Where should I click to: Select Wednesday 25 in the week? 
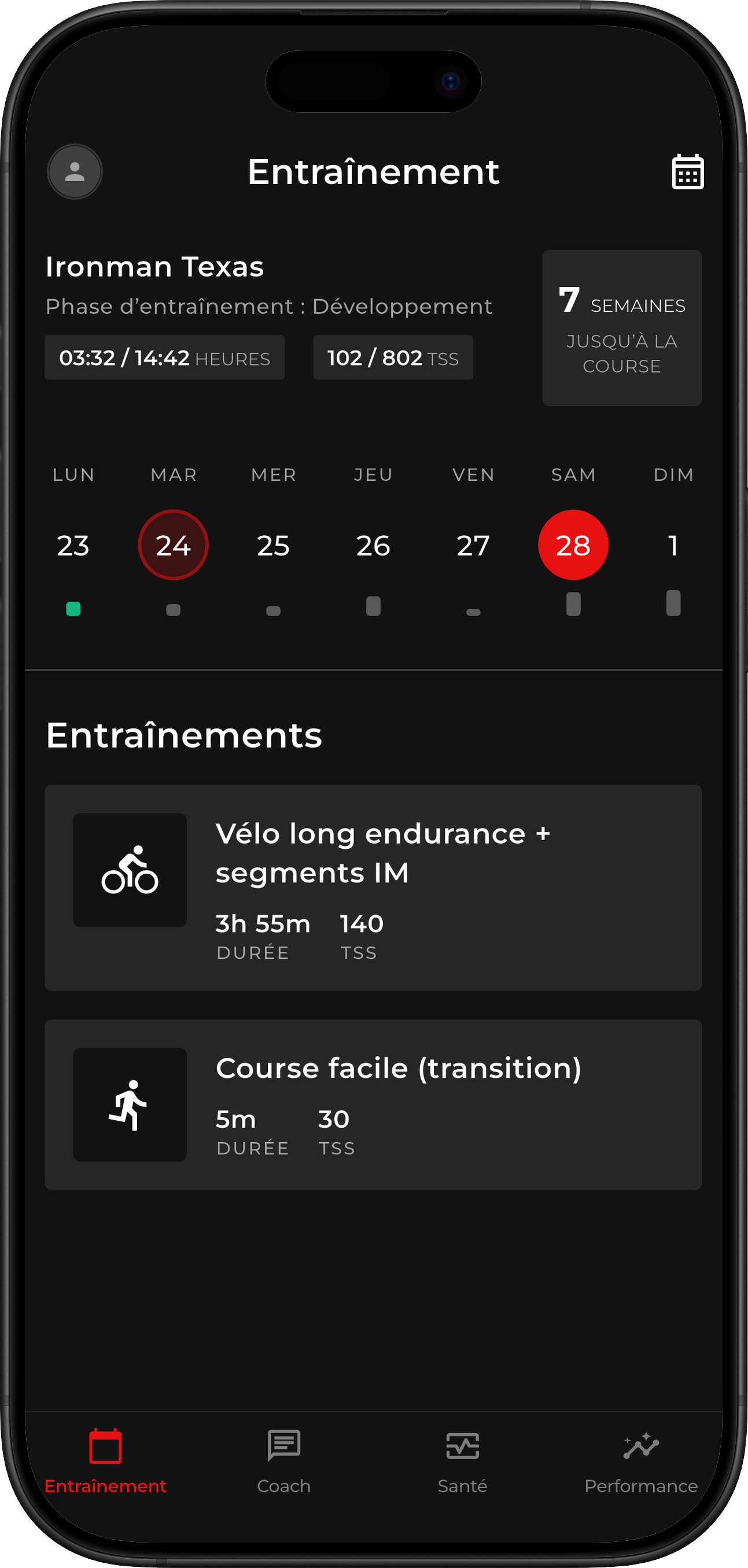(x=273, y=546)
